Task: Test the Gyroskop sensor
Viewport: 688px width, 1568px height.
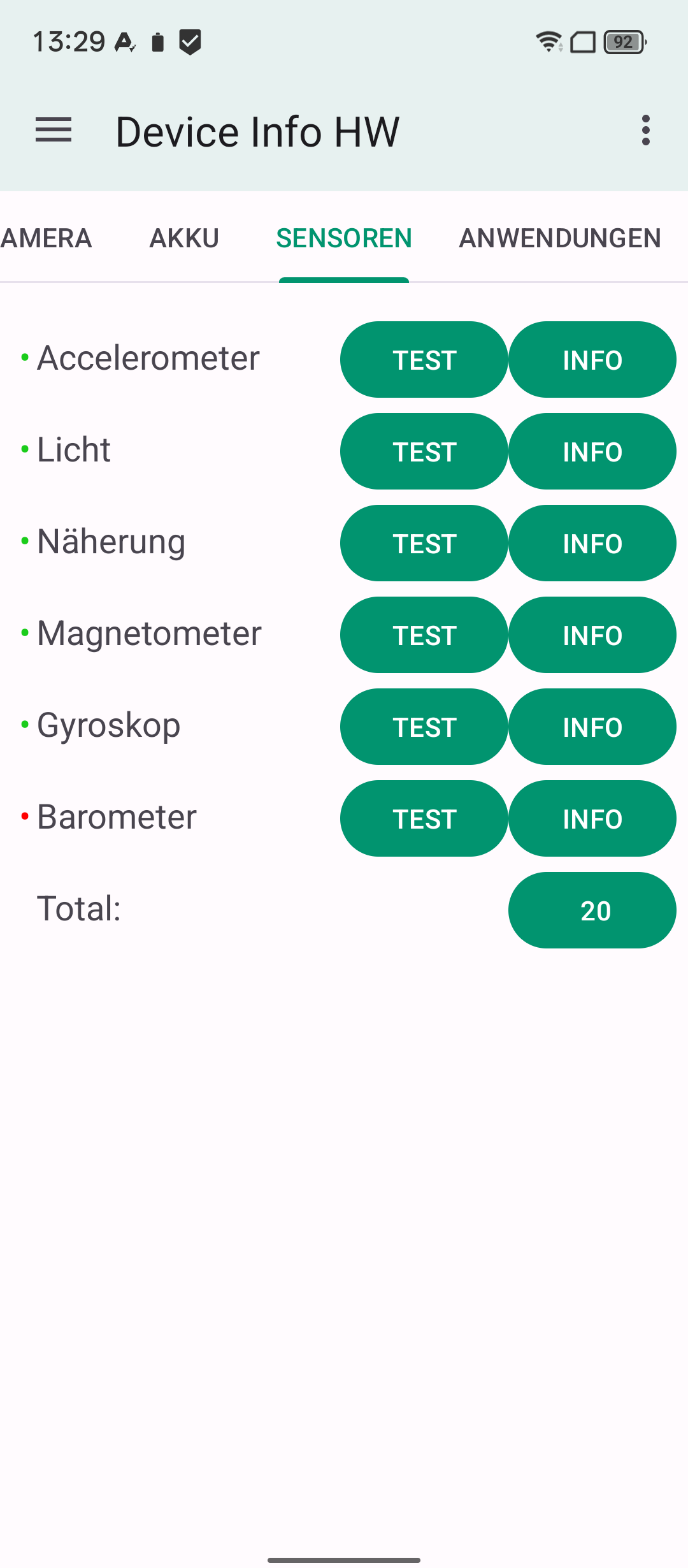Action: 424,727
